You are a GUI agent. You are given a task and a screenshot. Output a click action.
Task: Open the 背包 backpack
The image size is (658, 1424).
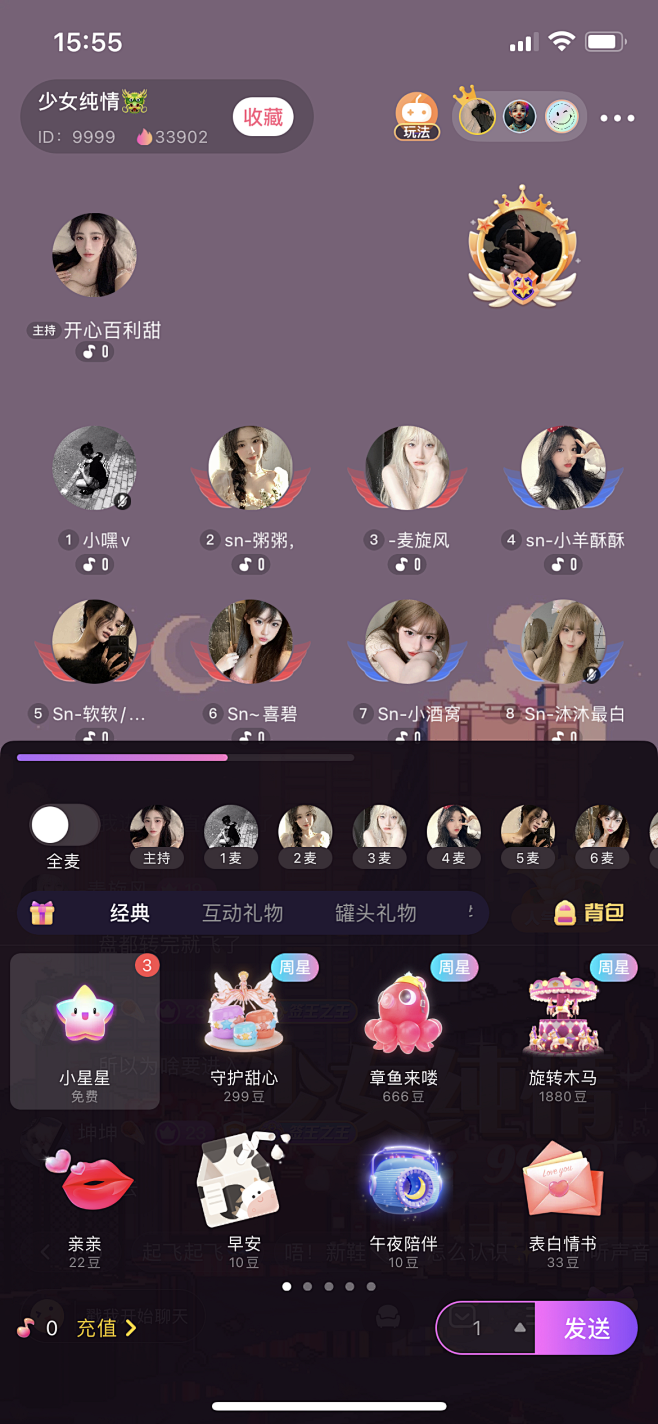[x=590, y=912]
